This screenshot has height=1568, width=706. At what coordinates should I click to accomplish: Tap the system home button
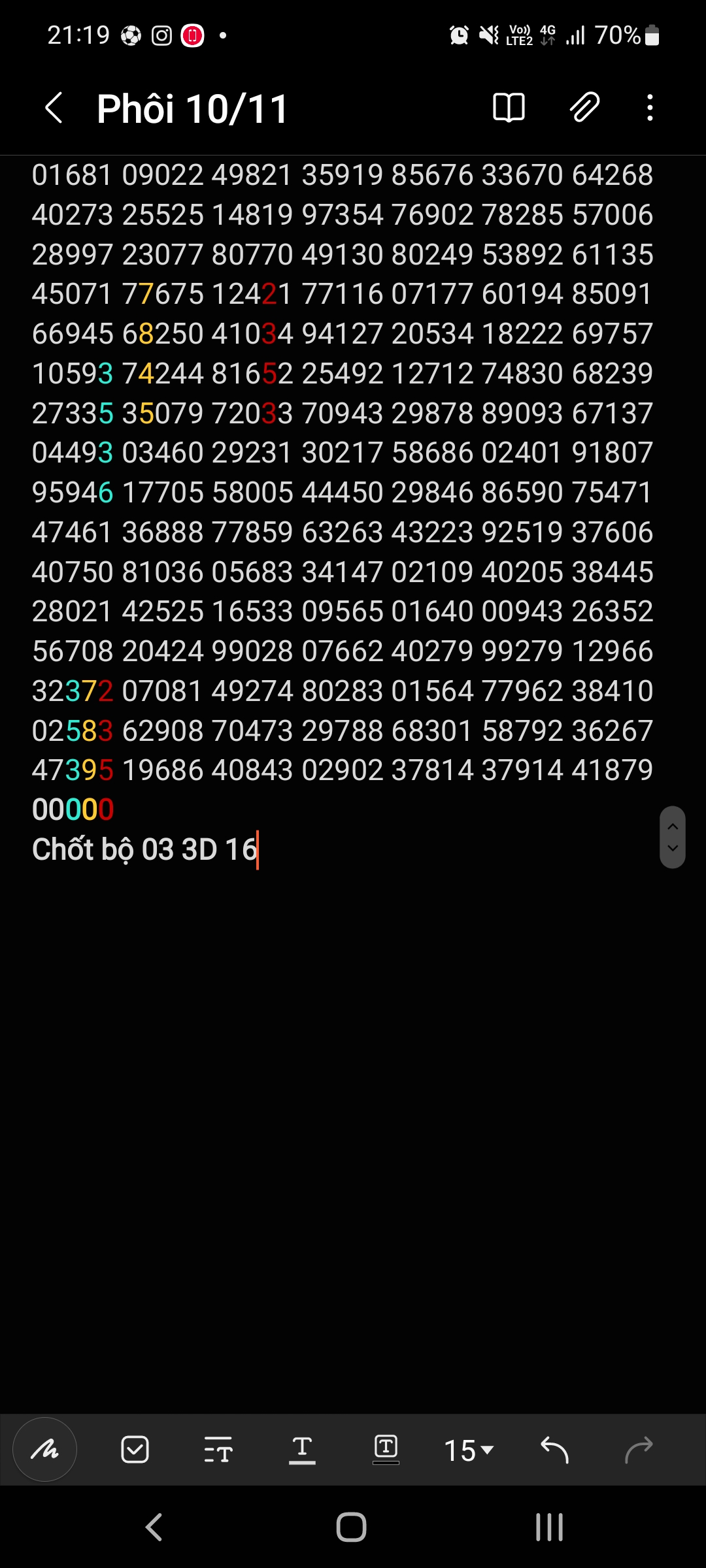click(x=352, y=1527)
